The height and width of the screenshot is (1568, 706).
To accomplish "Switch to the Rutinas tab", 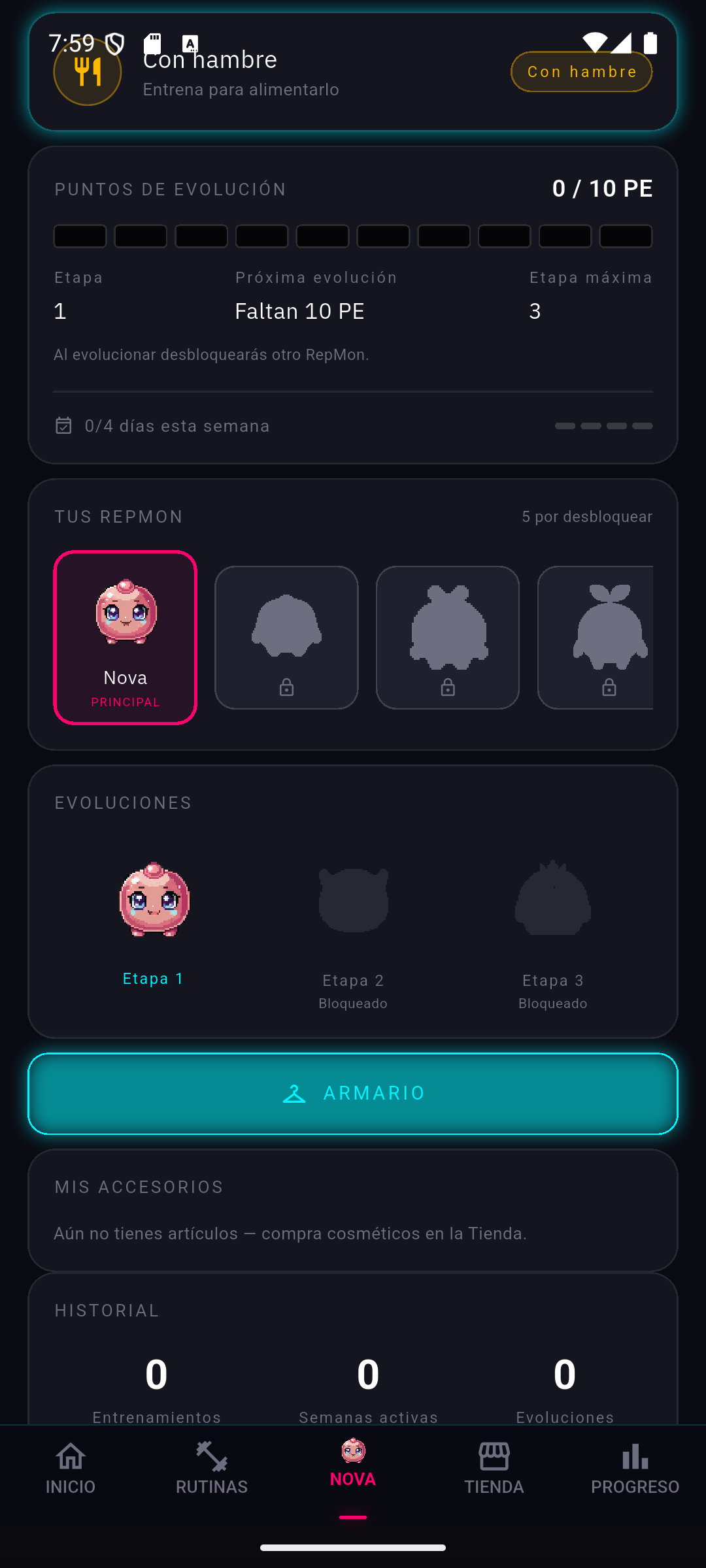I will pyautogui.click(x=212, y=1469).
